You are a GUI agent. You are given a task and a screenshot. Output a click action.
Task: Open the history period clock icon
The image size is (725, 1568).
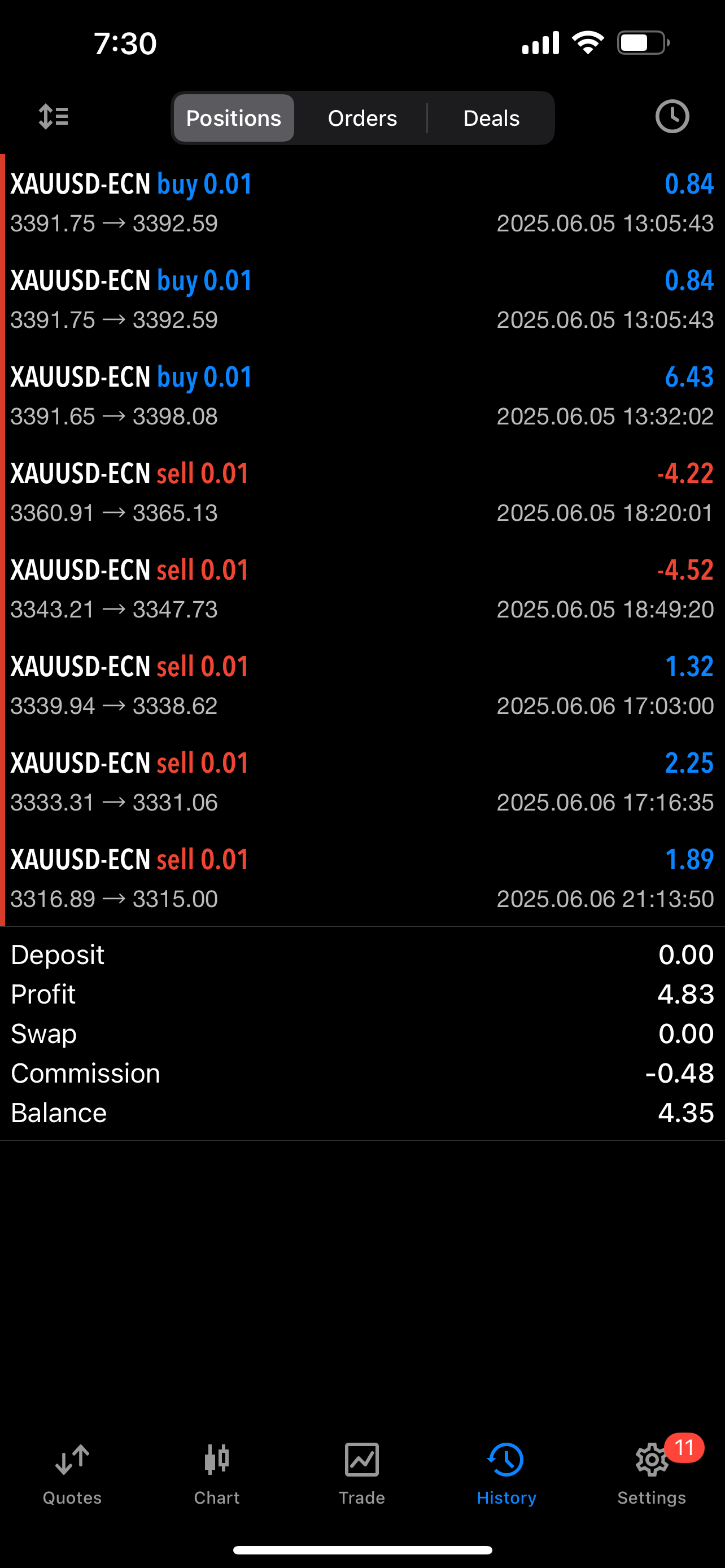[672, 116]
